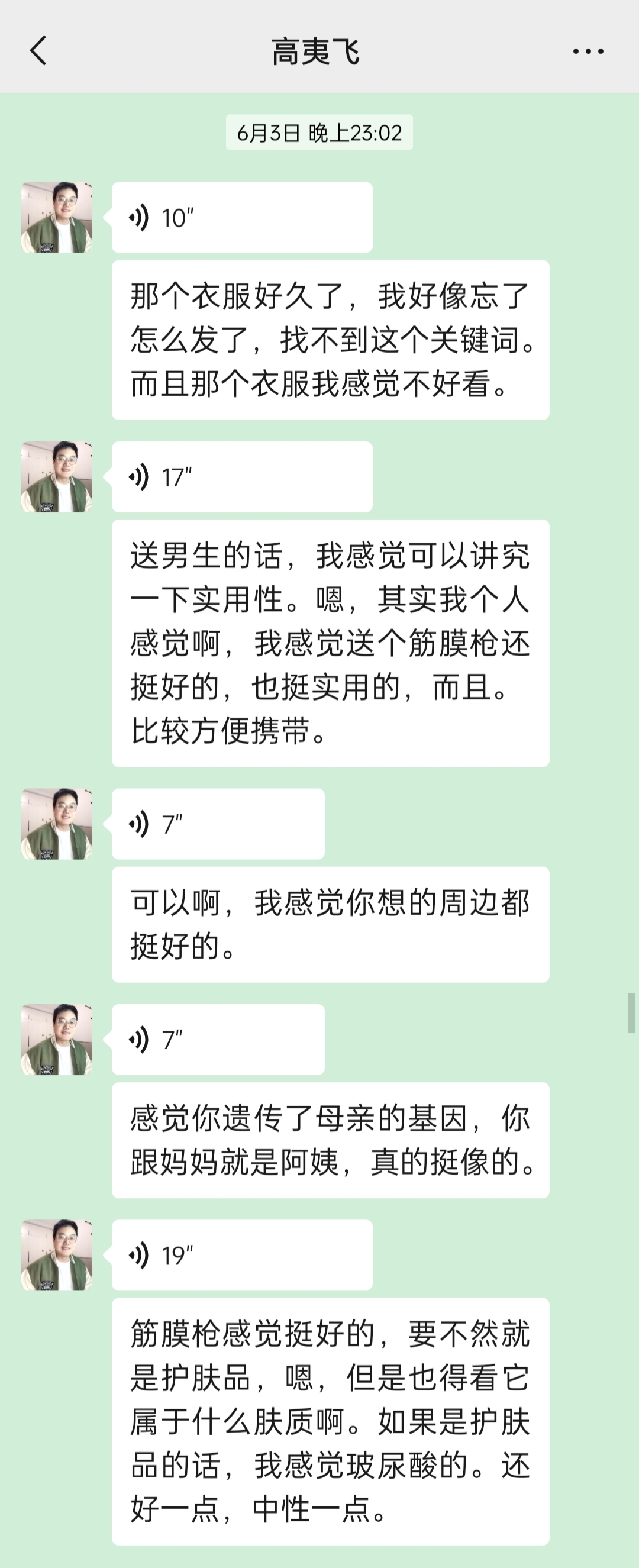Play voice message above 可以啊 transcript
This screenshot has height=1568, width=639.
[x=218, y=824]
